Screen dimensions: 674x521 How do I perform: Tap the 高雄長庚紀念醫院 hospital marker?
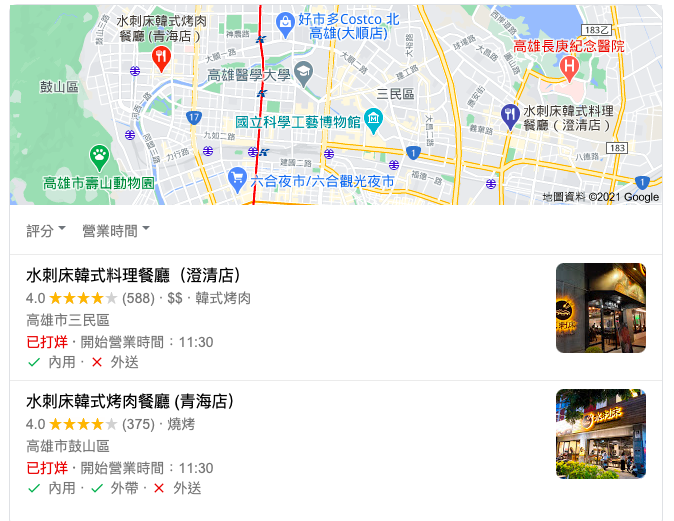pos(569,68)
